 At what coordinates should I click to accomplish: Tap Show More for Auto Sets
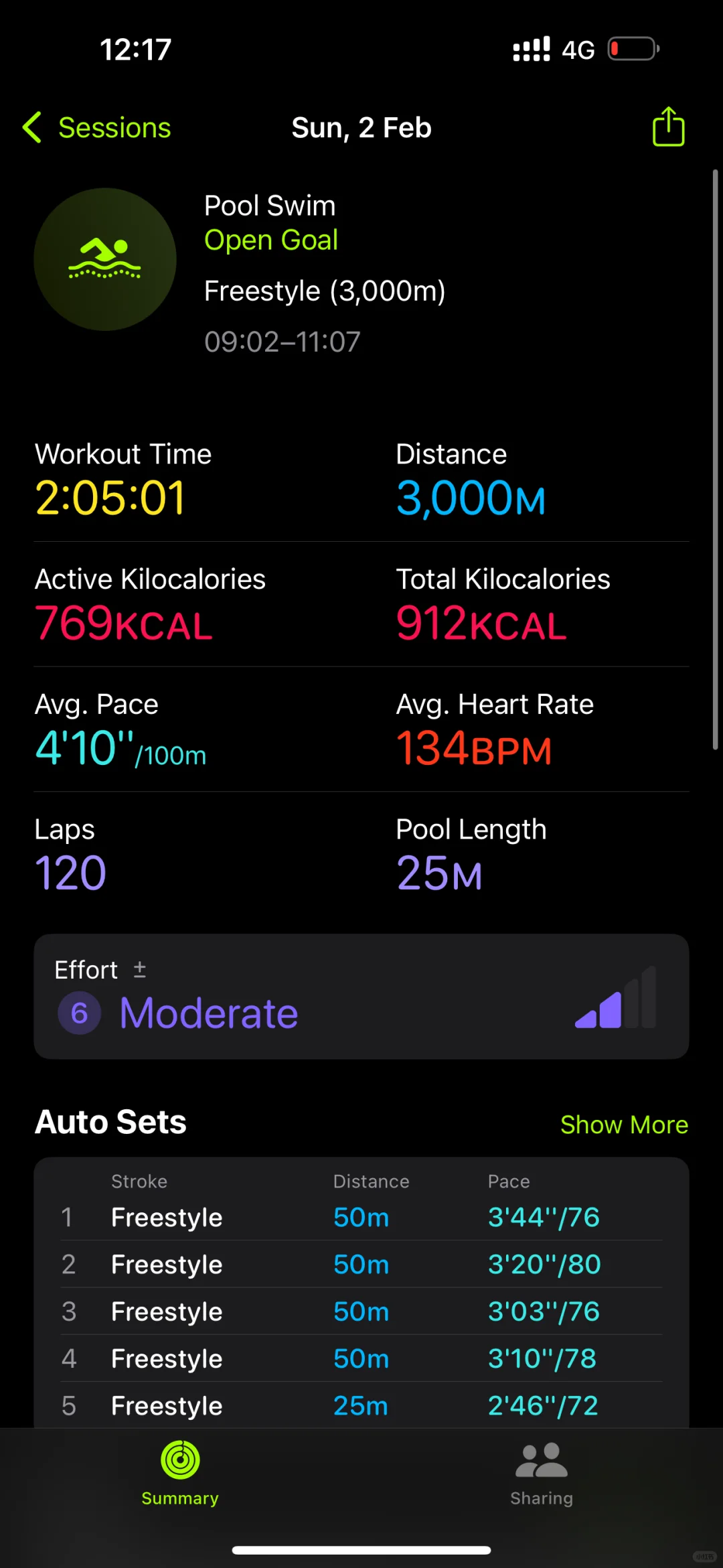click(x=624, y=1125)
